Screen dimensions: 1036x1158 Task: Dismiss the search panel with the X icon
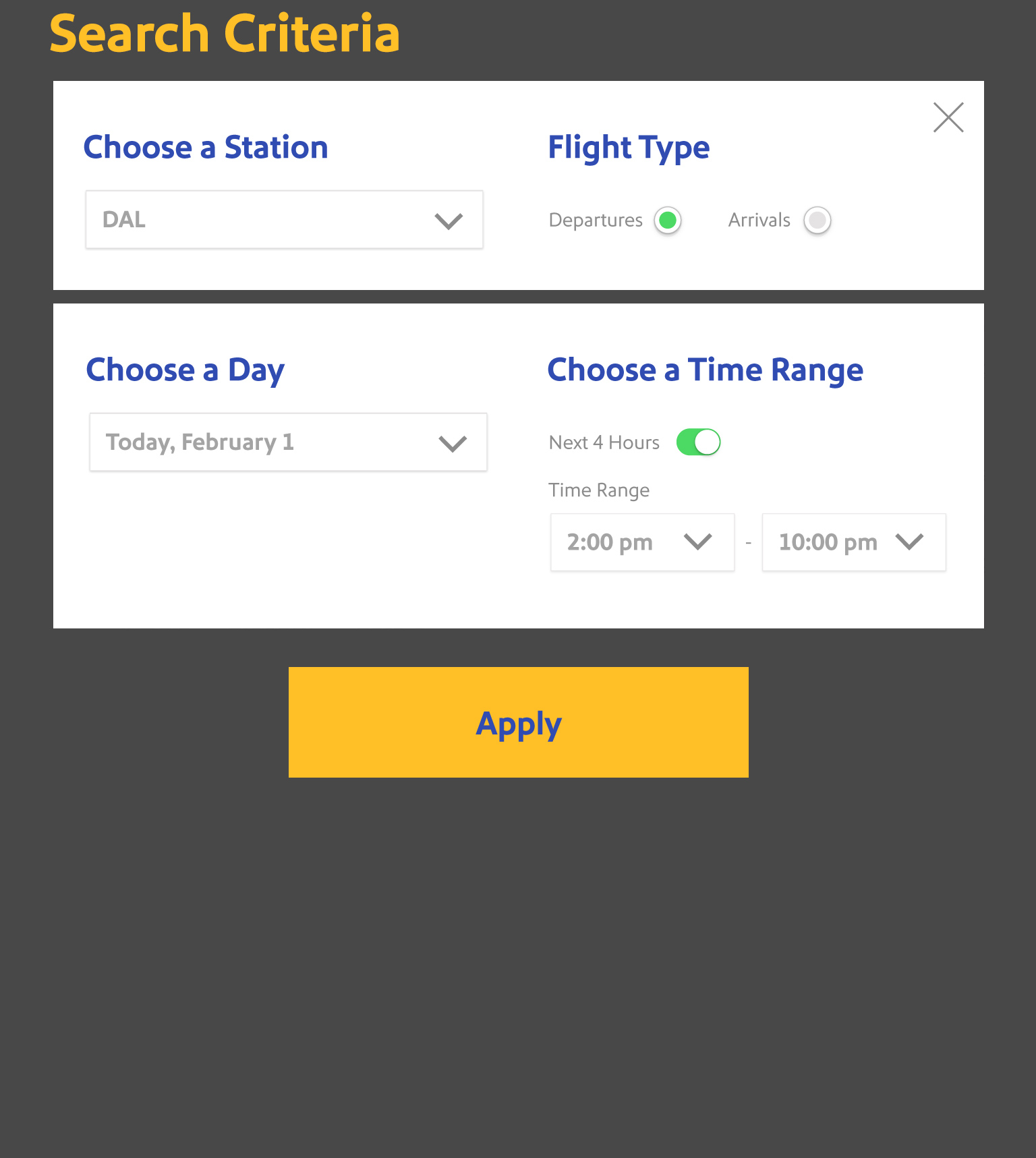[948, 117]
